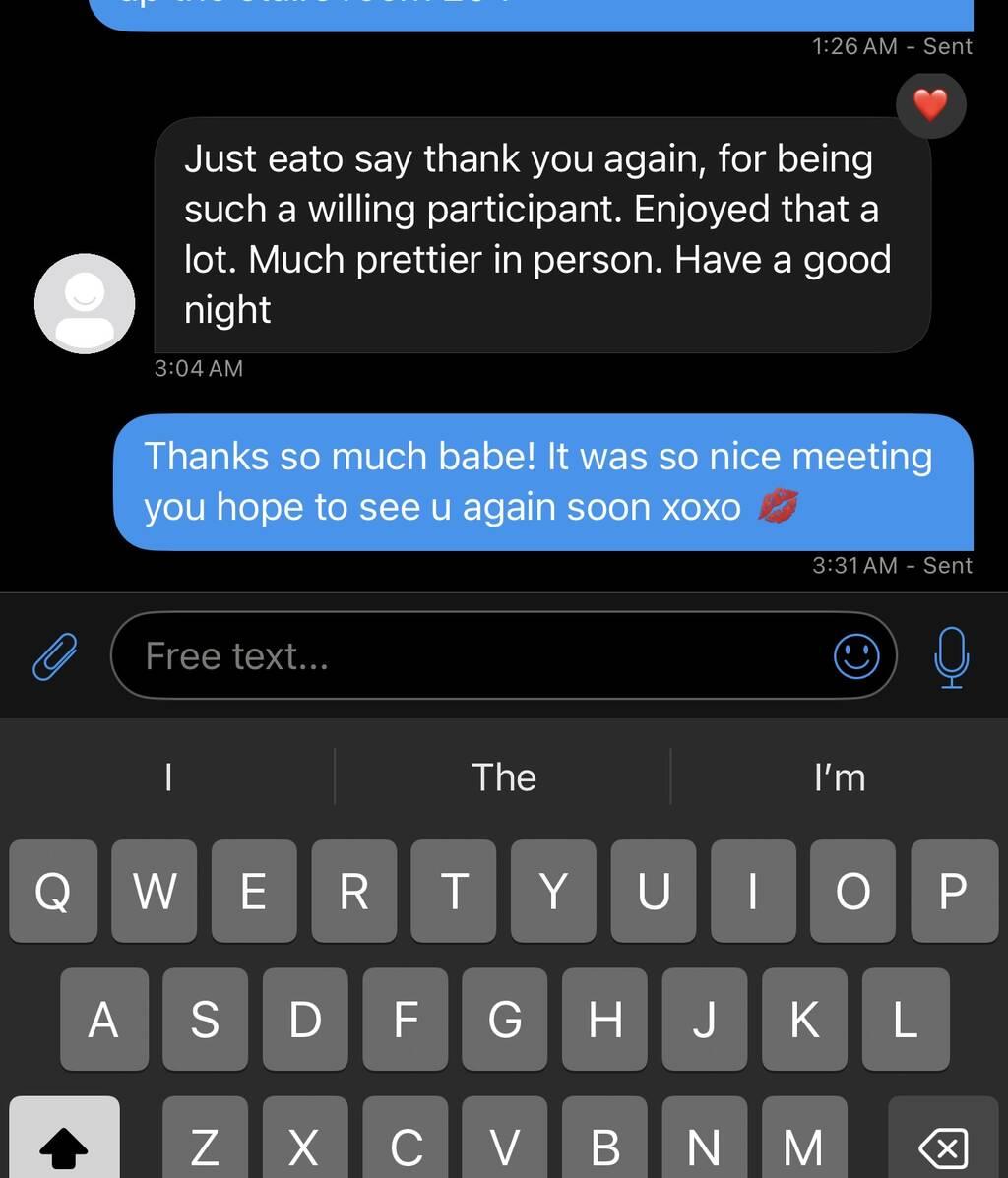Open the sender's profile avatar
1008x1178 pixels.
pyautogui.click(x=85, y=303)
